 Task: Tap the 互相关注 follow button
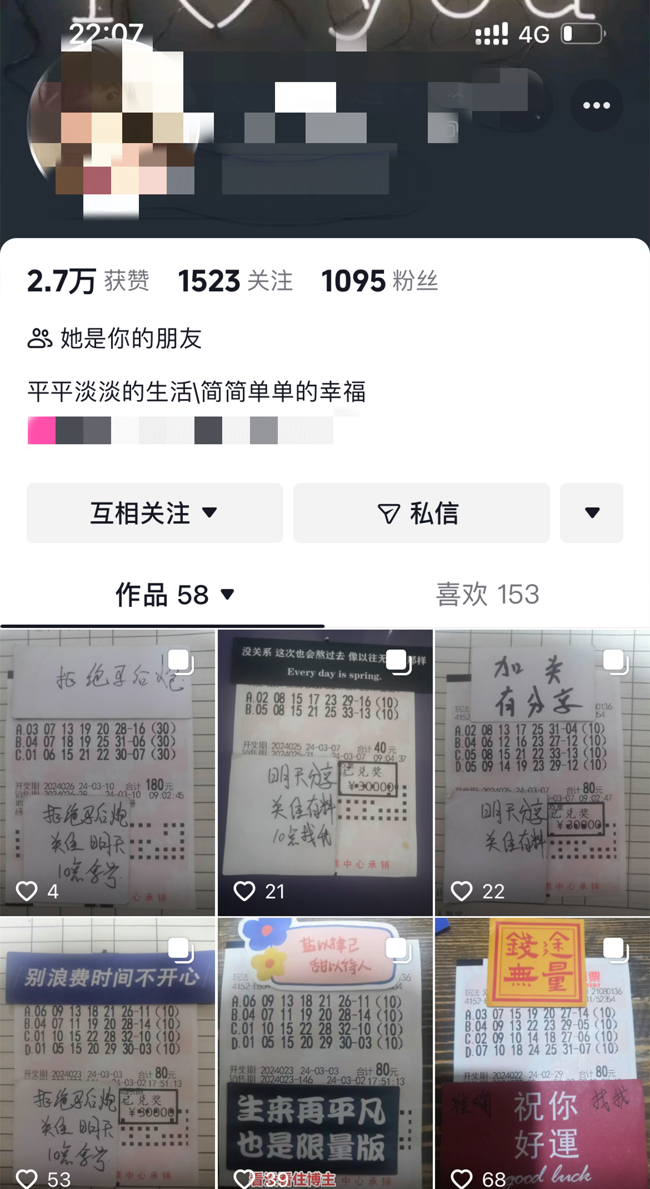pyautogui.click(x=154, y=513)
